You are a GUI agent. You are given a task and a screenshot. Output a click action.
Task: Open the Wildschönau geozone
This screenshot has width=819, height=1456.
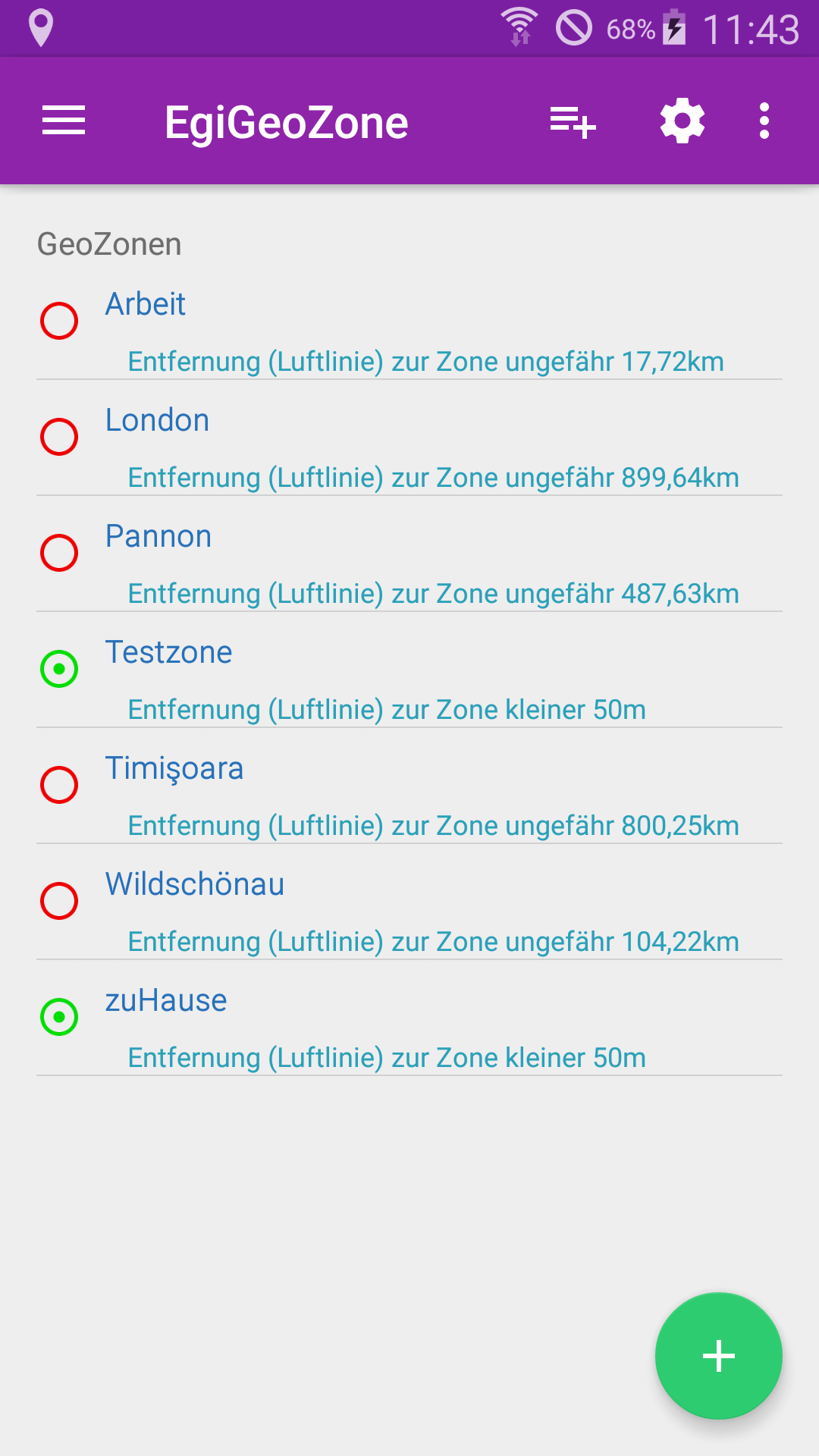coord(409,912)
